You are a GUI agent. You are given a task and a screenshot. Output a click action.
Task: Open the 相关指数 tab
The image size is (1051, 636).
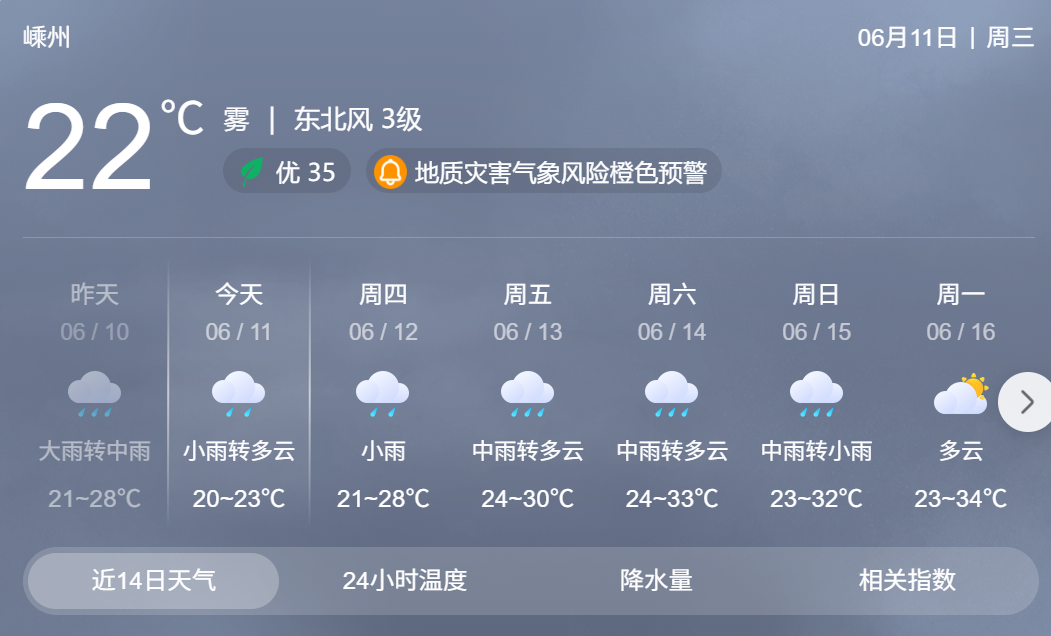coord(907,580)
